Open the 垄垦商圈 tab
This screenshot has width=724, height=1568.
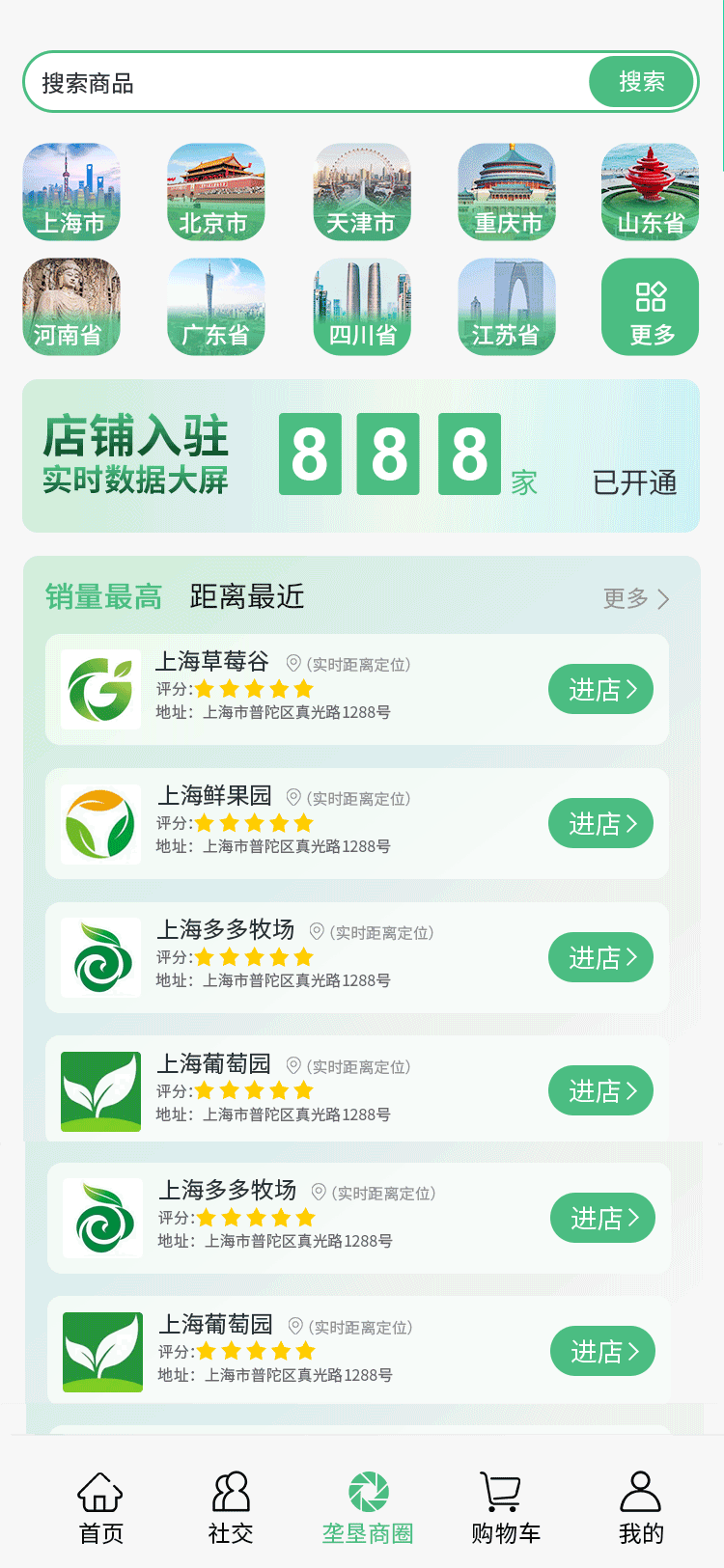pyautogui.click(x=368, y=1507)
